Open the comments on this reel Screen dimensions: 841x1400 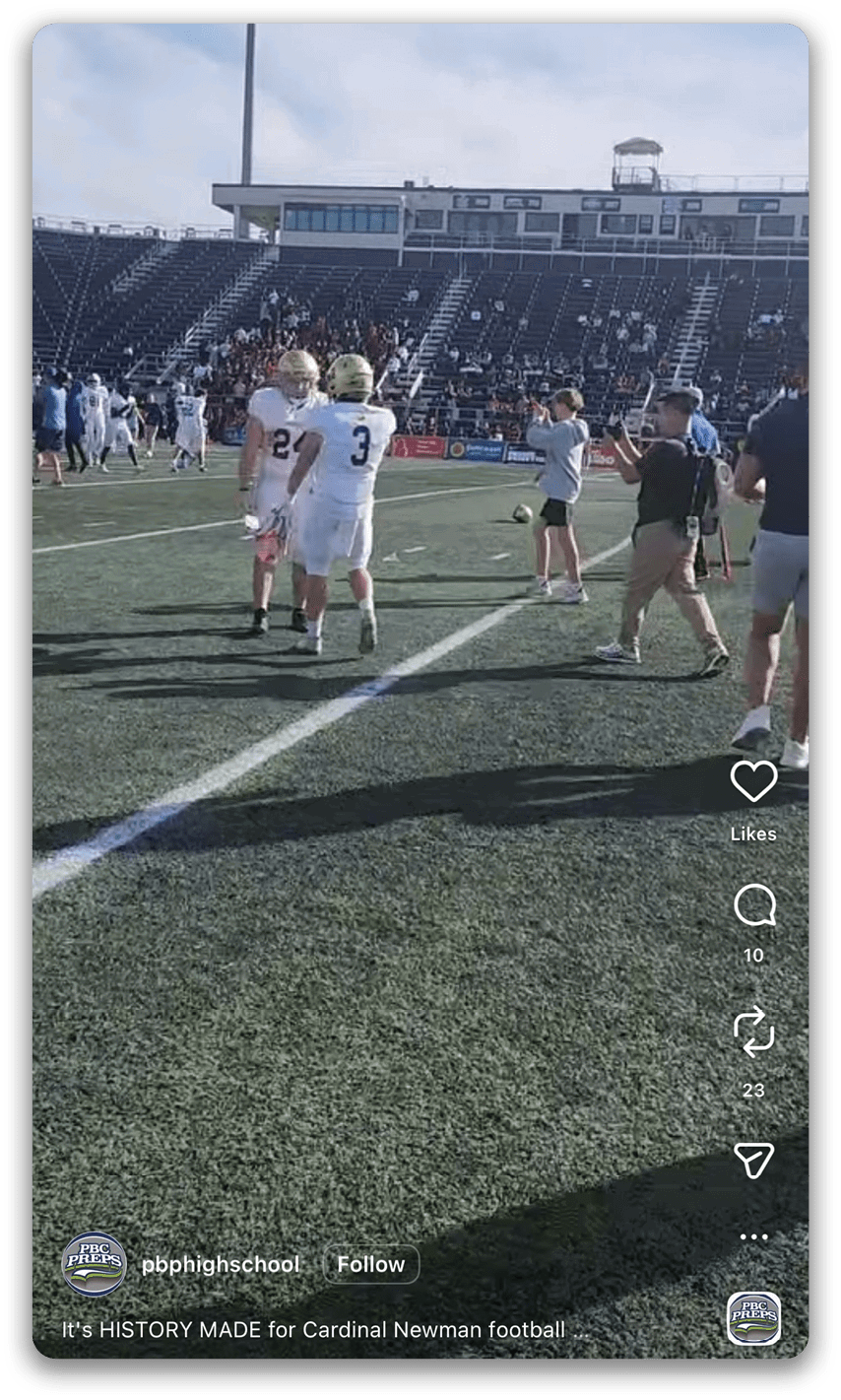pos(754,905)
